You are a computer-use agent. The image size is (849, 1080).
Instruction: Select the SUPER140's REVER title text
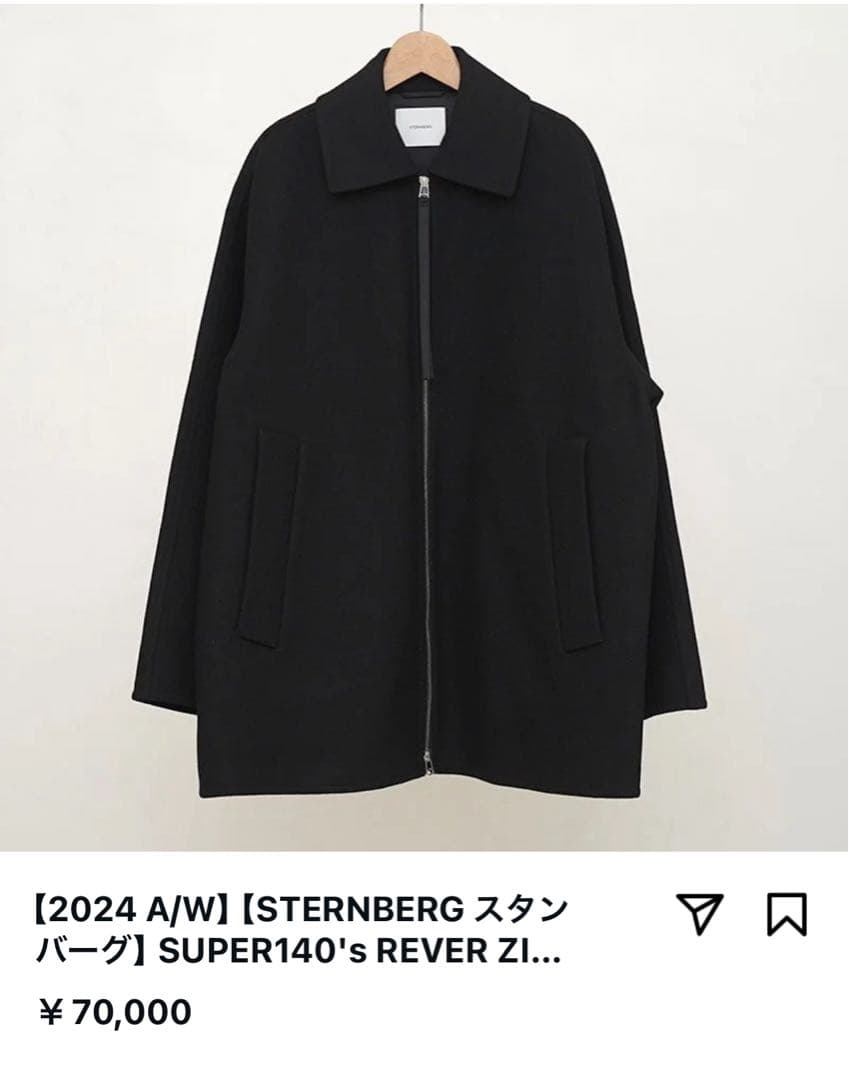(280, 953)
